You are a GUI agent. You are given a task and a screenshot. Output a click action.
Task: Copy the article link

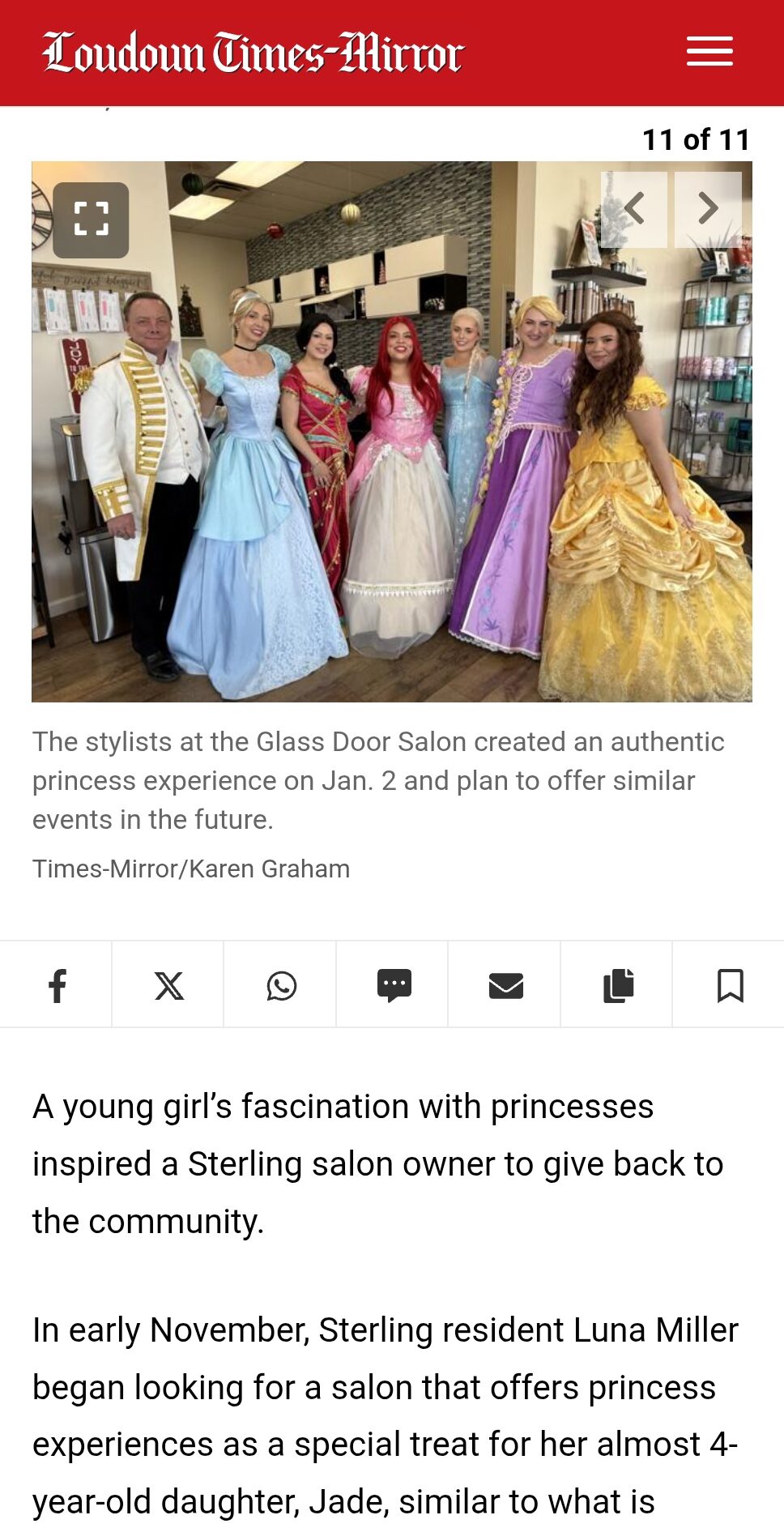point(618,985)
